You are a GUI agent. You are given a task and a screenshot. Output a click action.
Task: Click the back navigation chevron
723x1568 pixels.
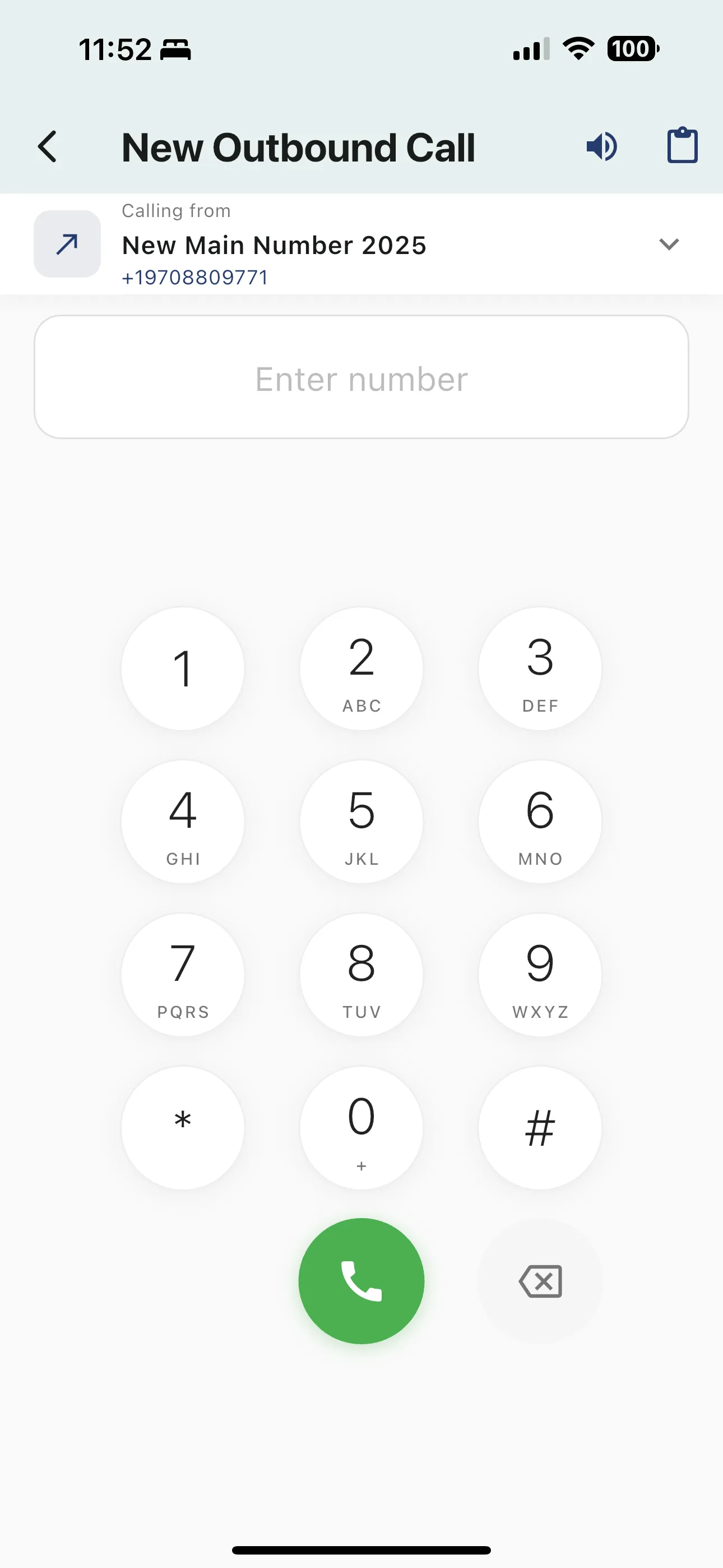pos(48,146)
